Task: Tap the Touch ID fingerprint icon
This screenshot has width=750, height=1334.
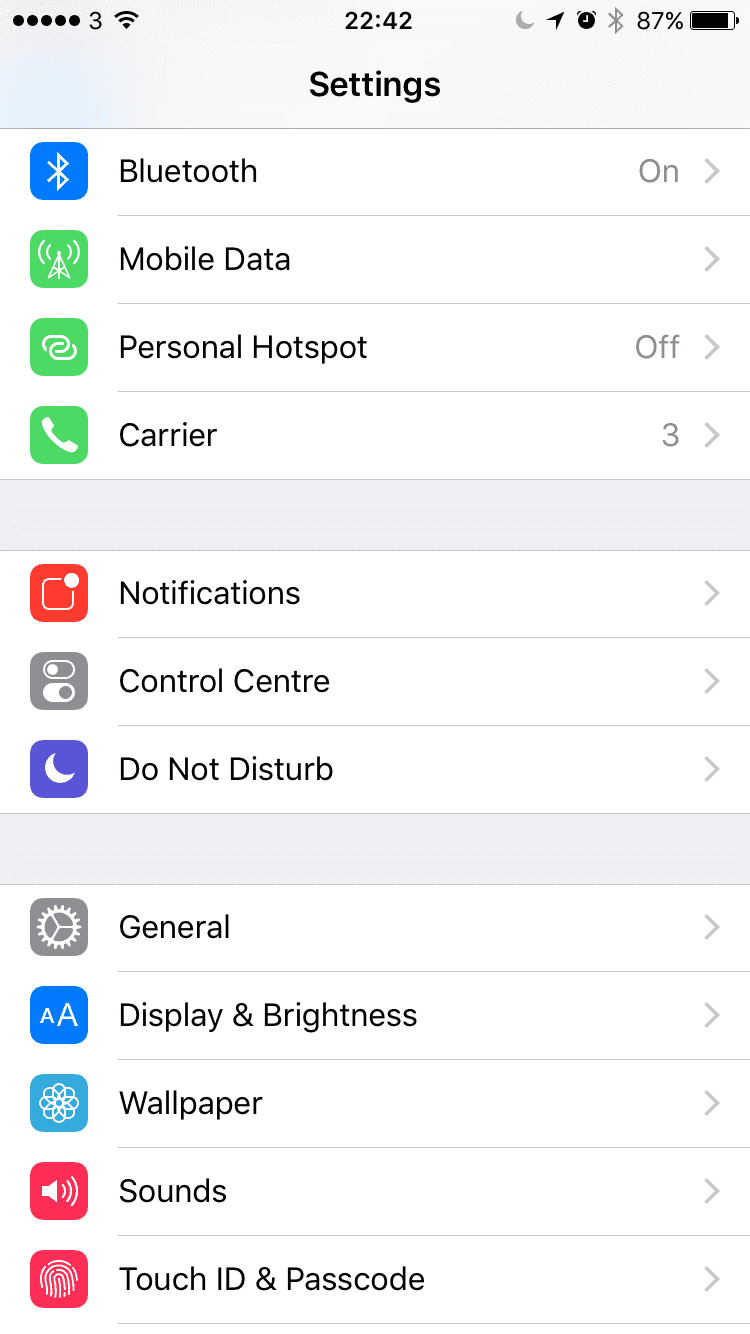Action: [x=59, y=1279]
